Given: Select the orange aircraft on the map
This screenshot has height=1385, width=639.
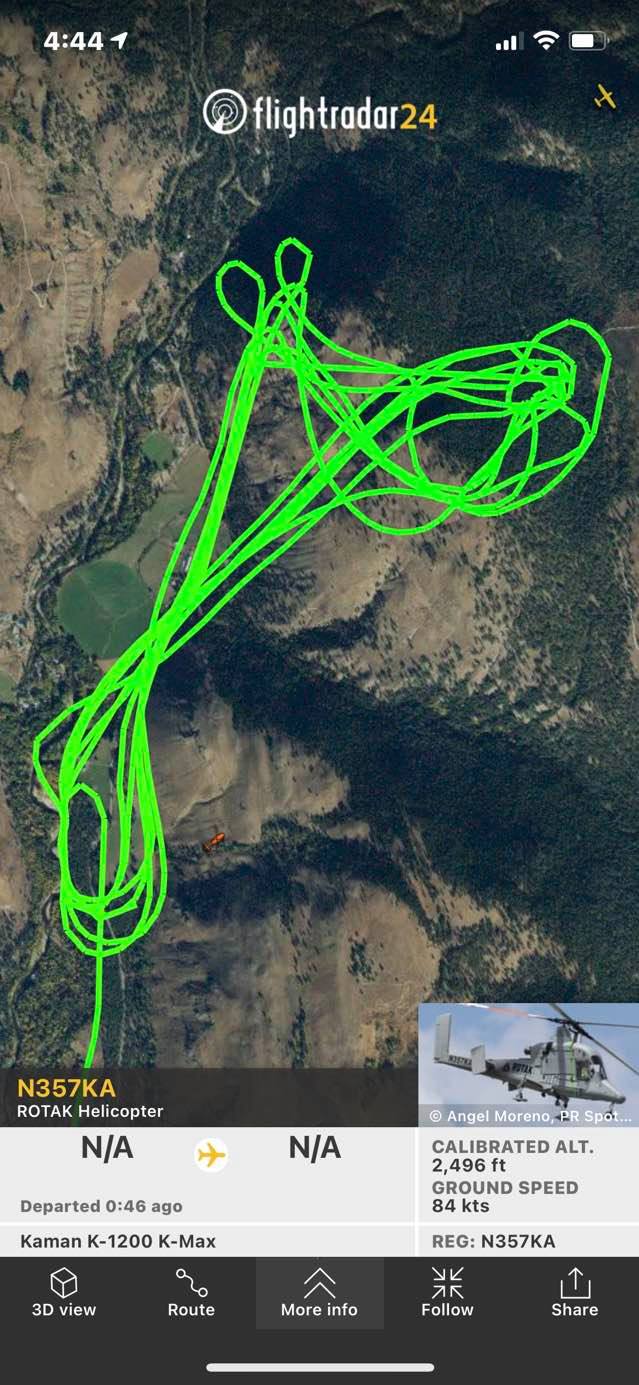Looking at the screenshot, I should (x=214, y=842).
